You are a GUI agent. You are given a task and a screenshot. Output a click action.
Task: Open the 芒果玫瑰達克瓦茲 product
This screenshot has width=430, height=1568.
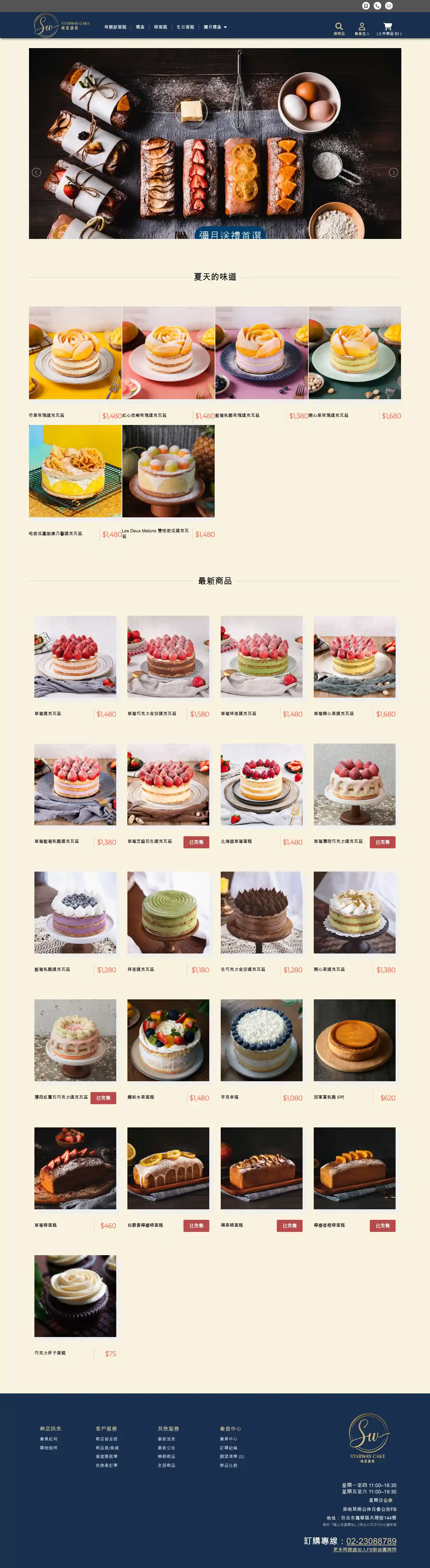tap(75, 353)
